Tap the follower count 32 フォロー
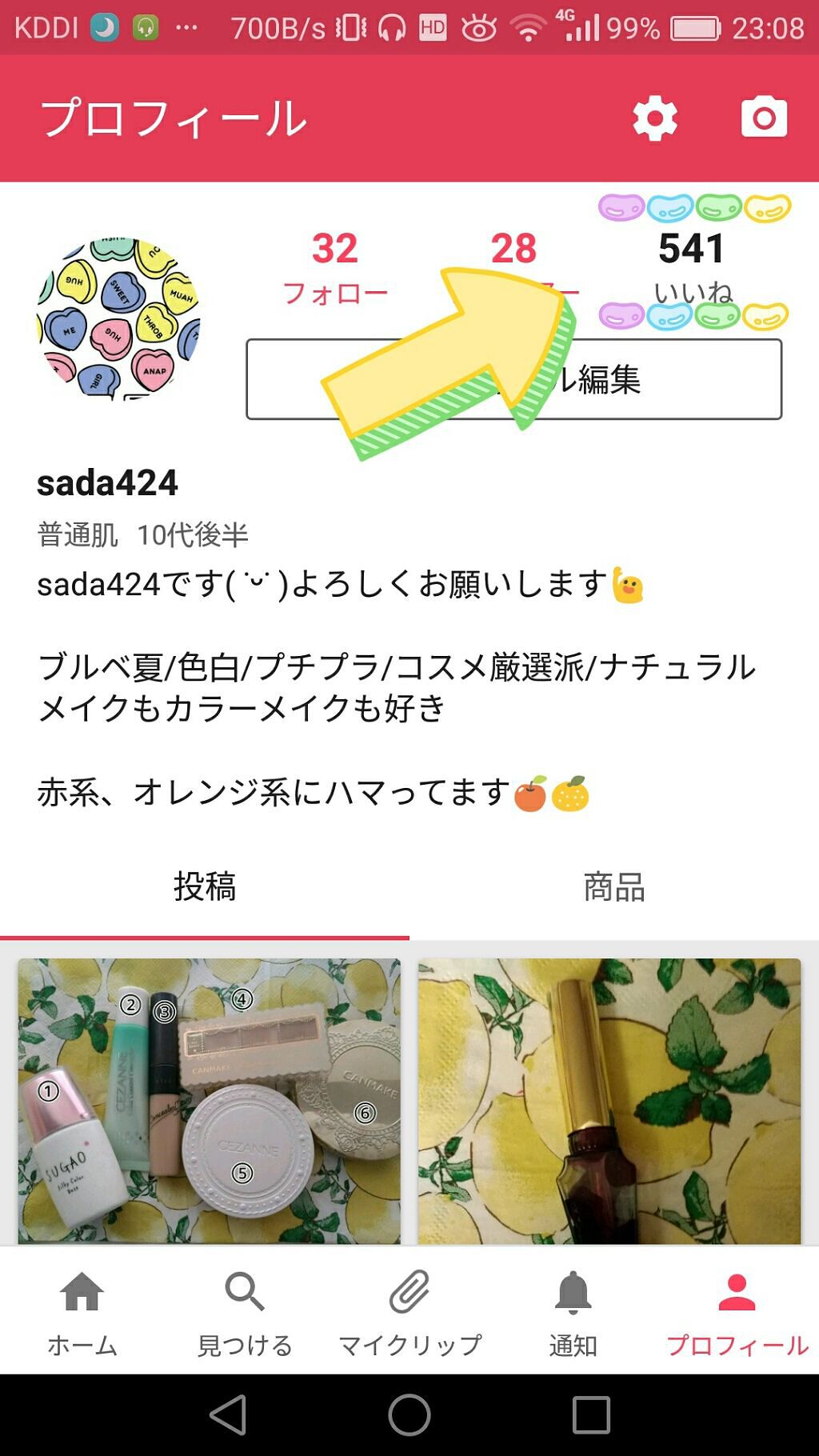The height and width of the screenshot is (1456, 819). click(336, 264)
